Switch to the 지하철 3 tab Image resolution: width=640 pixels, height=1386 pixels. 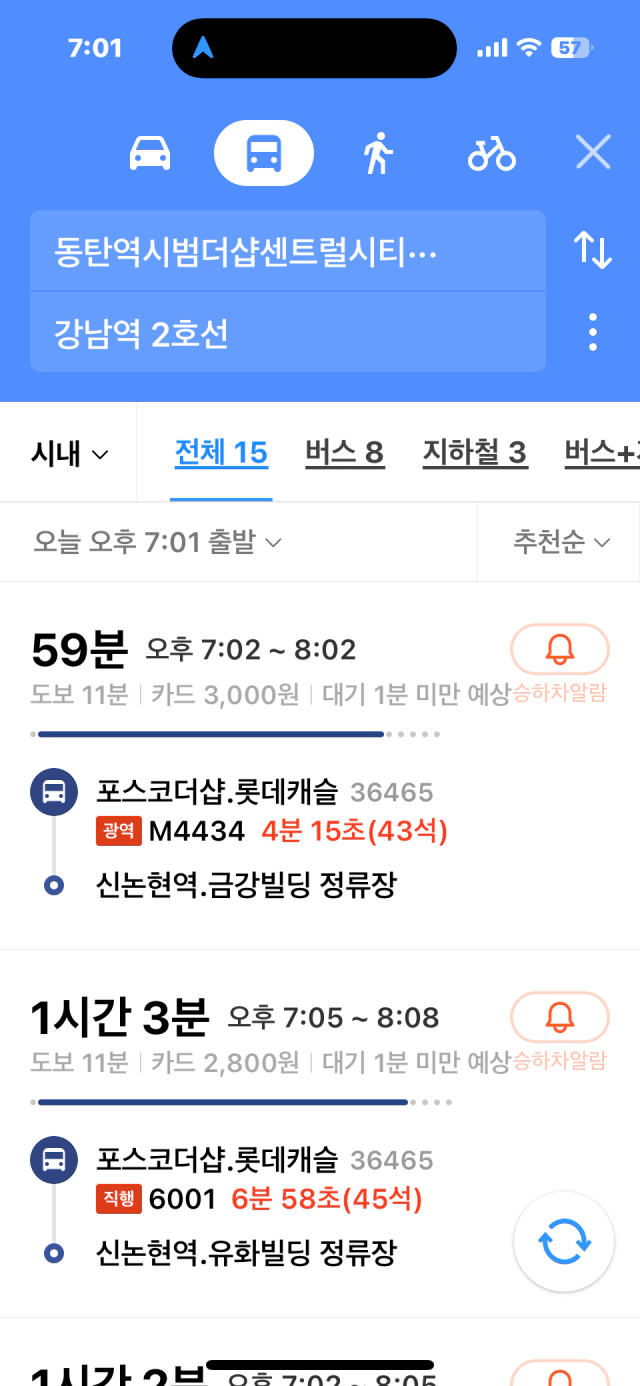tap(474, 453)
